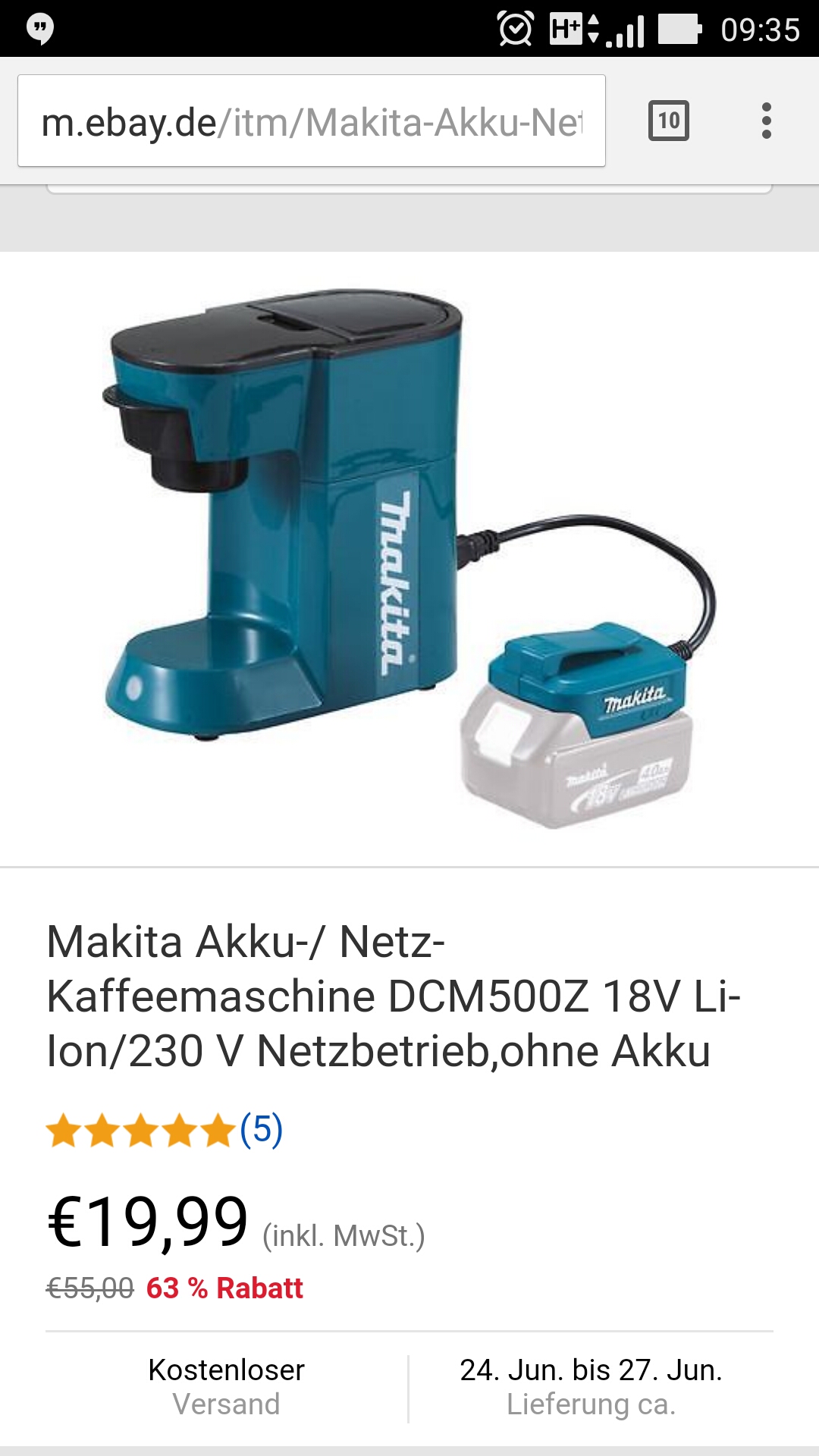Viewport: 819px width, 1456px height.
Task: Open the tab switcher showing 10 tabs
Action: 668,121
